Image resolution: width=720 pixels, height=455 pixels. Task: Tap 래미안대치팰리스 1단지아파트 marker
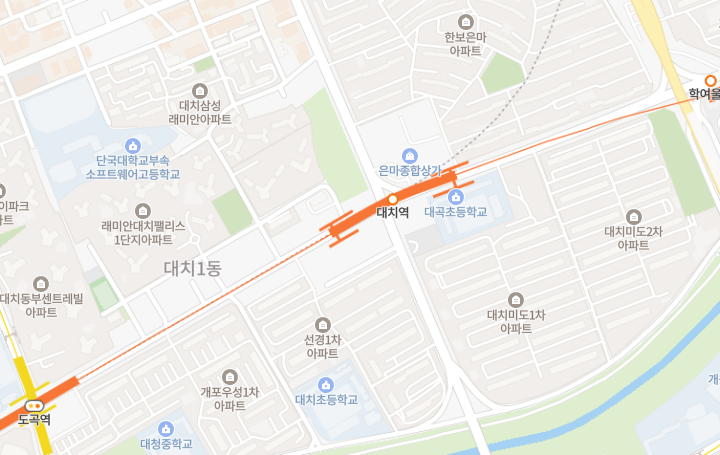click(143, 210)
